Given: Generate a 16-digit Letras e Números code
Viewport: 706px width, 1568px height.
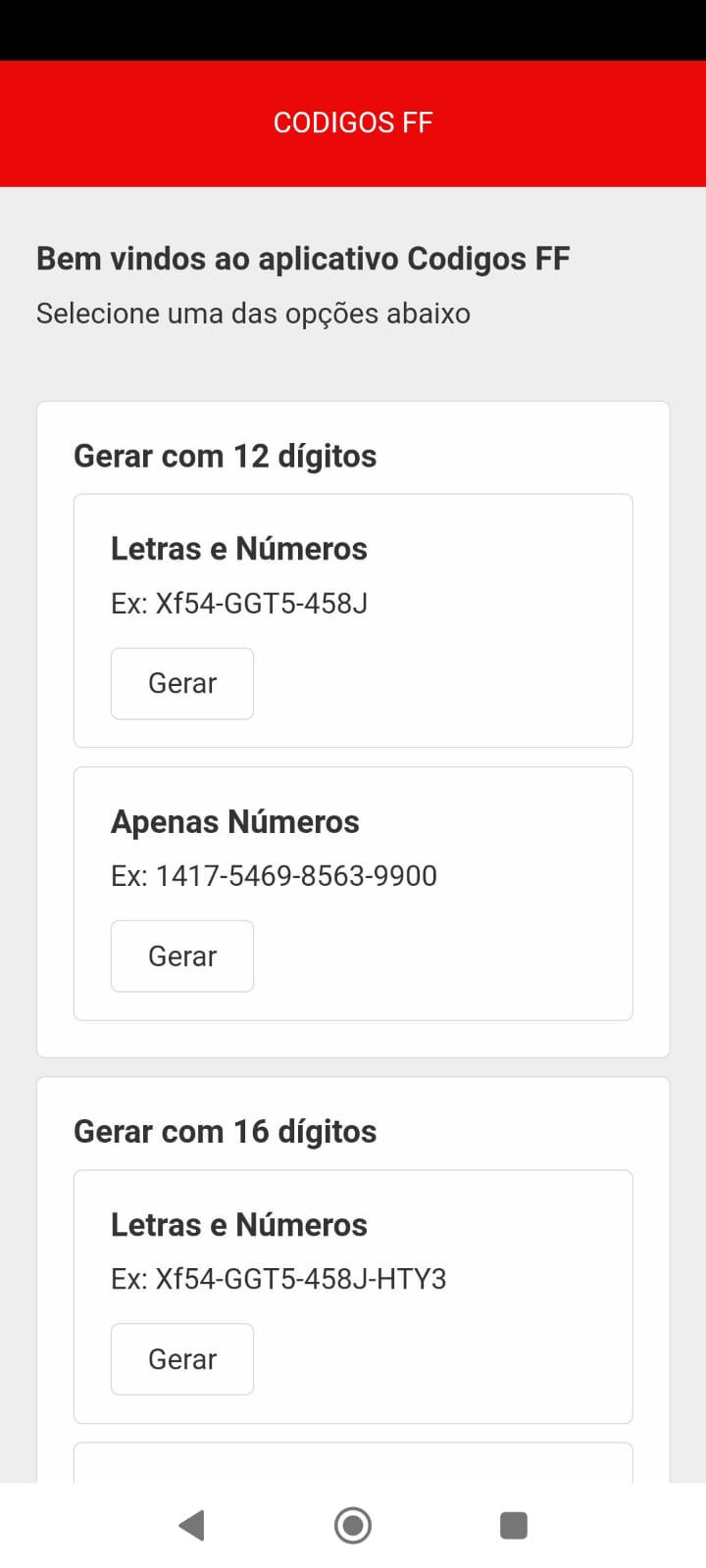Looking at the screenshot, I should 182,1359.
